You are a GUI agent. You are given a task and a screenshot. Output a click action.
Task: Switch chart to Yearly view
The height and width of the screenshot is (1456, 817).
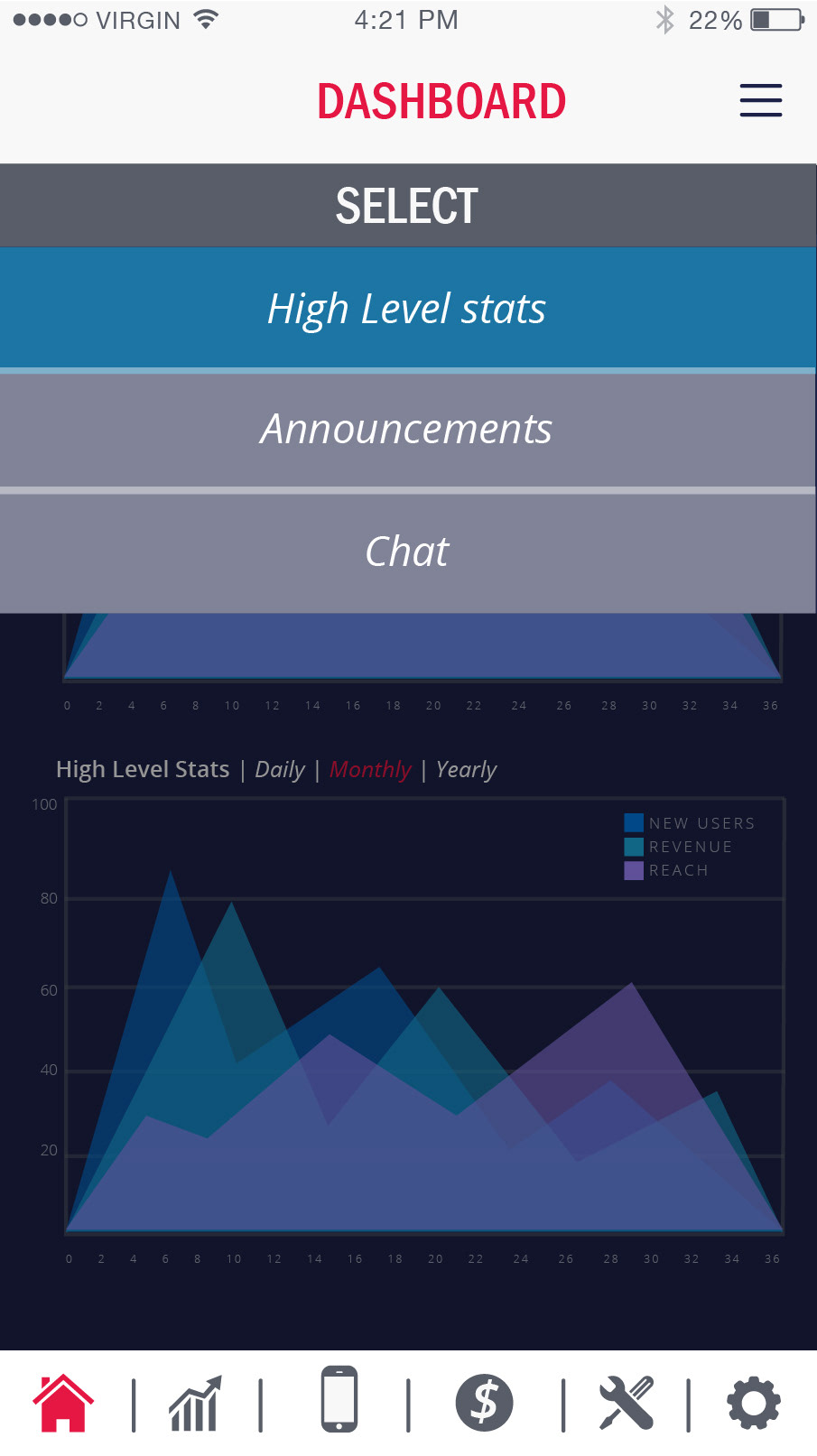[466, 769]
